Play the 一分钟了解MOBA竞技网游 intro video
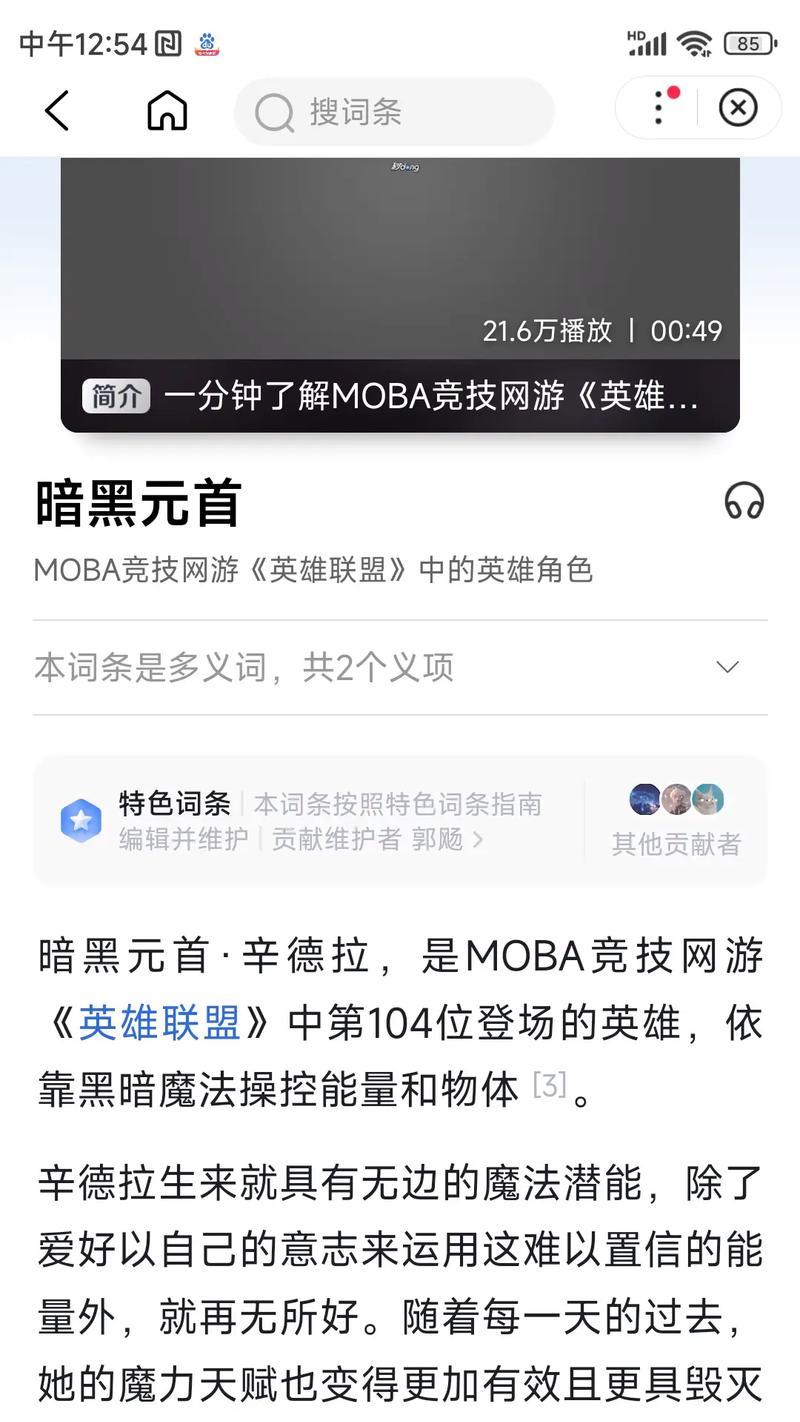The height and width of the screenshot is (1422, 800). pos(400,294)
